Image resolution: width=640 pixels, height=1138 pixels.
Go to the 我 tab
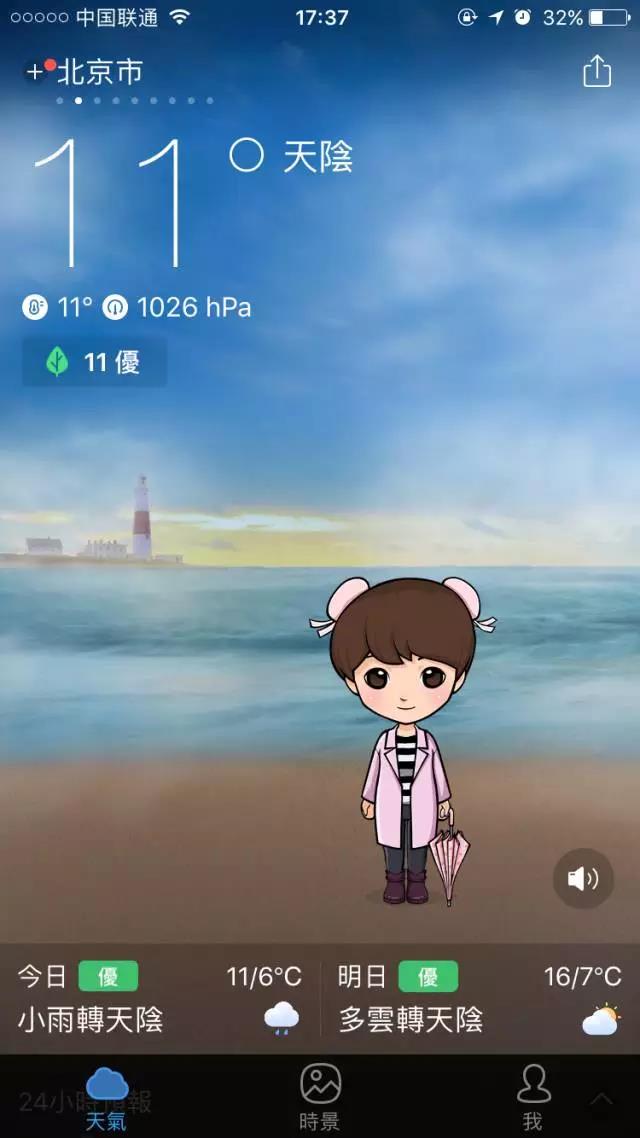tap(532, 1096)
